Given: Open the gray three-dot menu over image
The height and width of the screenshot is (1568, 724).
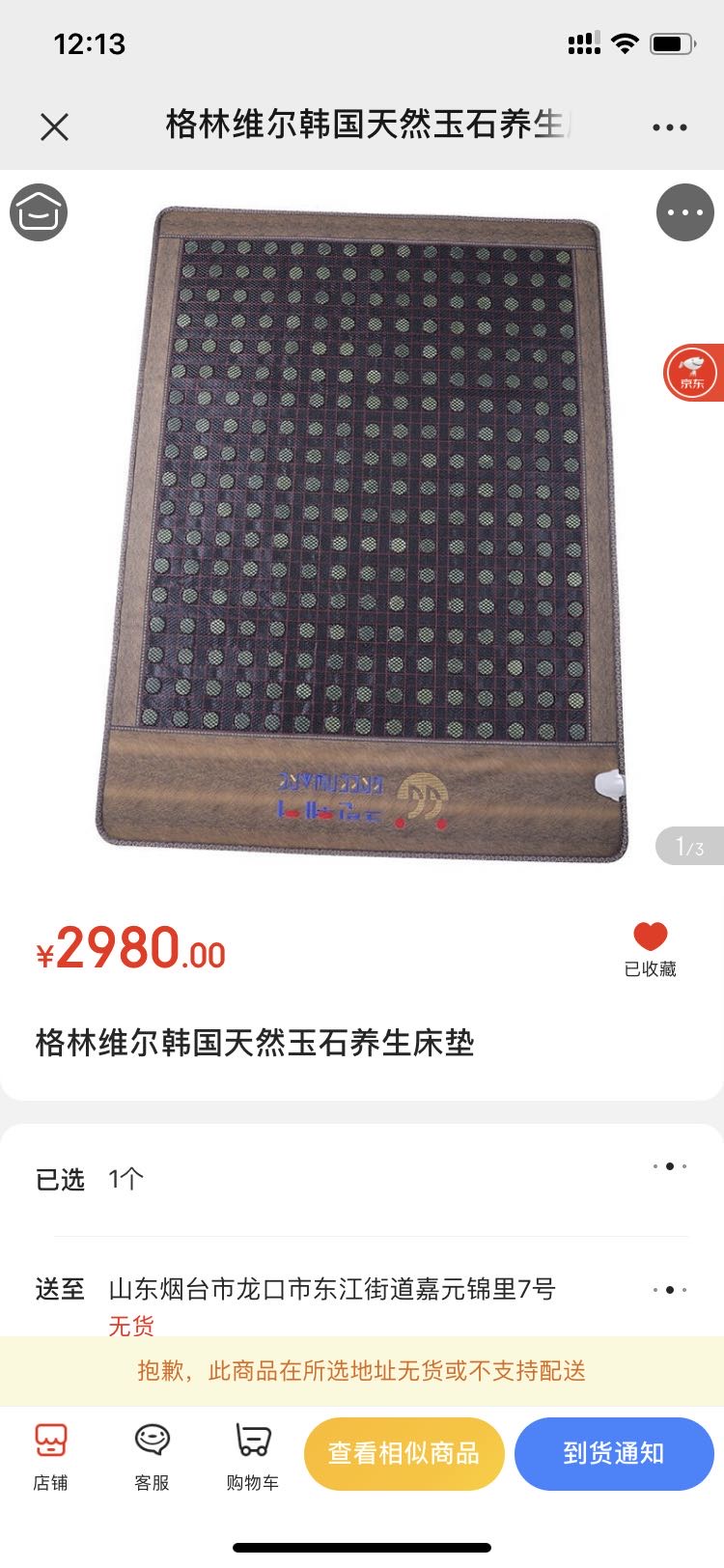Looking at the screenshot, I should [685, 212].
